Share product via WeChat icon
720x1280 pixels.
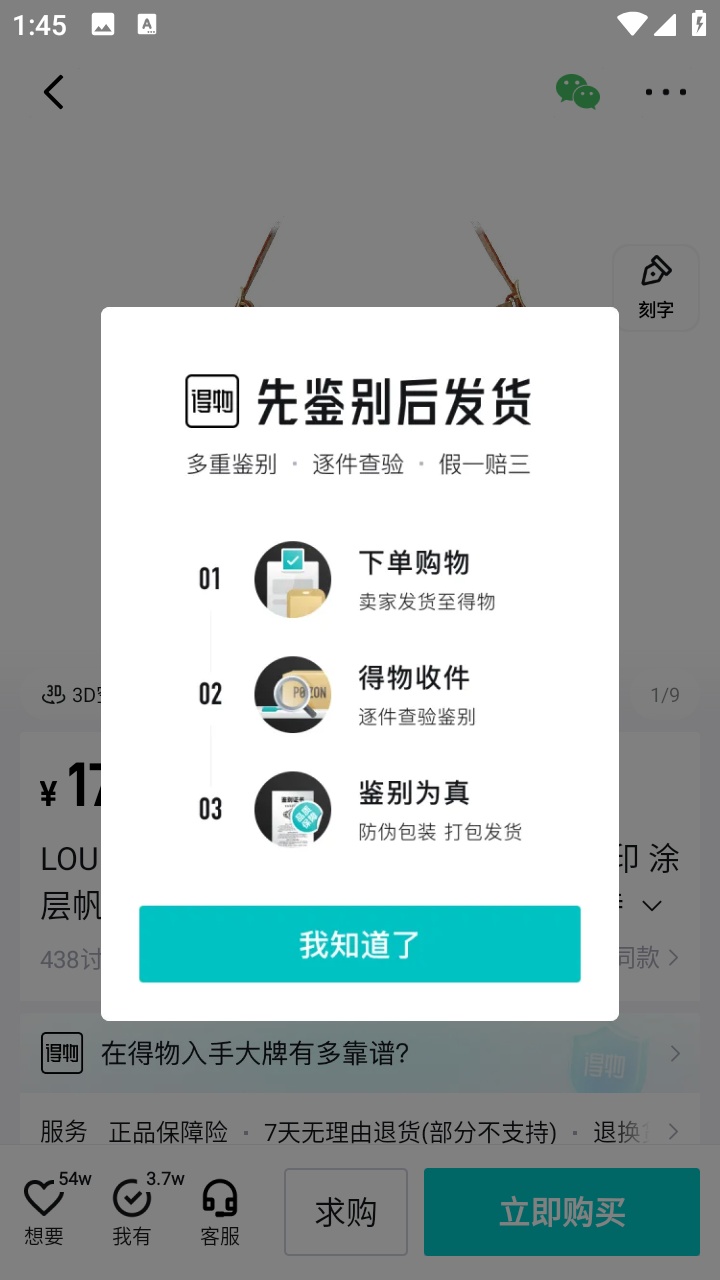pos(578,92)
